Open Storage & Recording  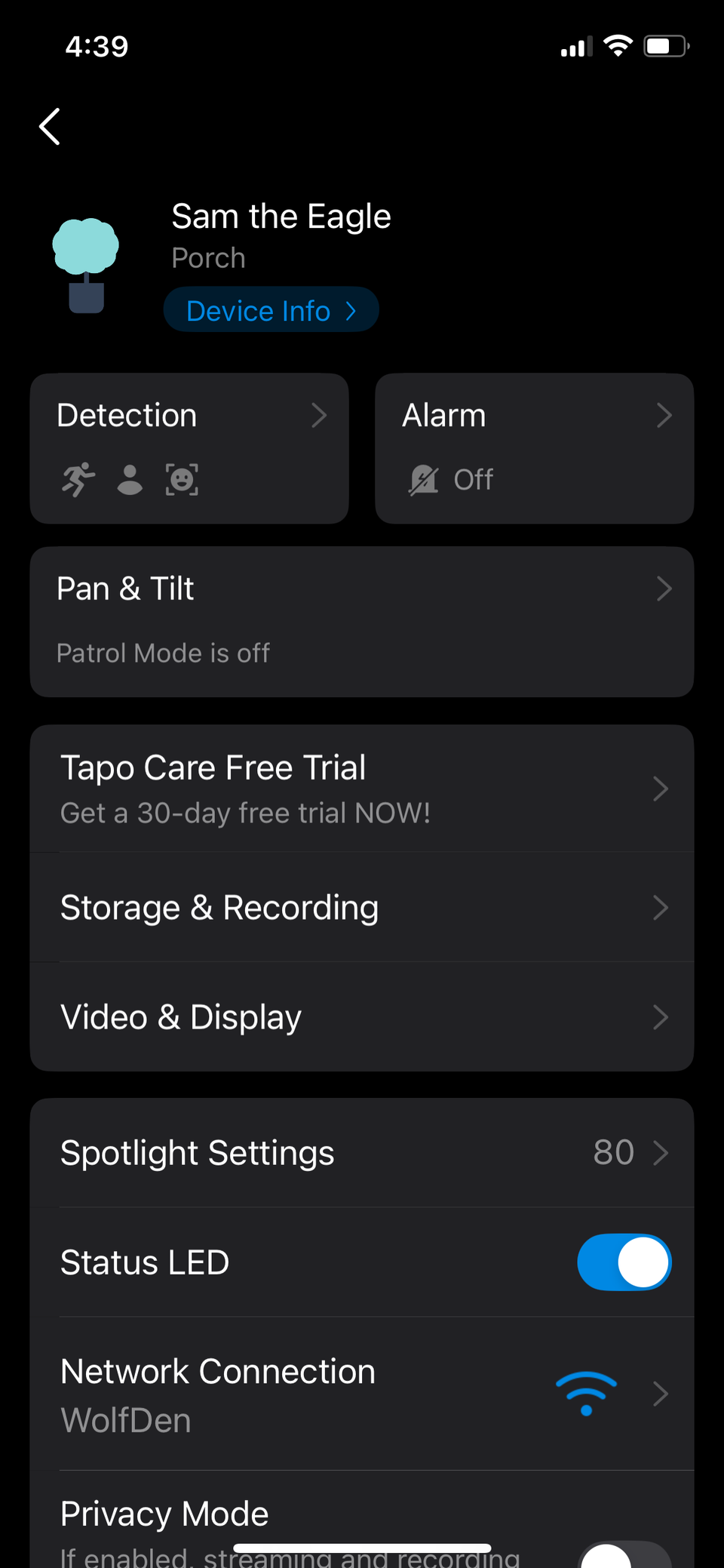pos(362,907)
